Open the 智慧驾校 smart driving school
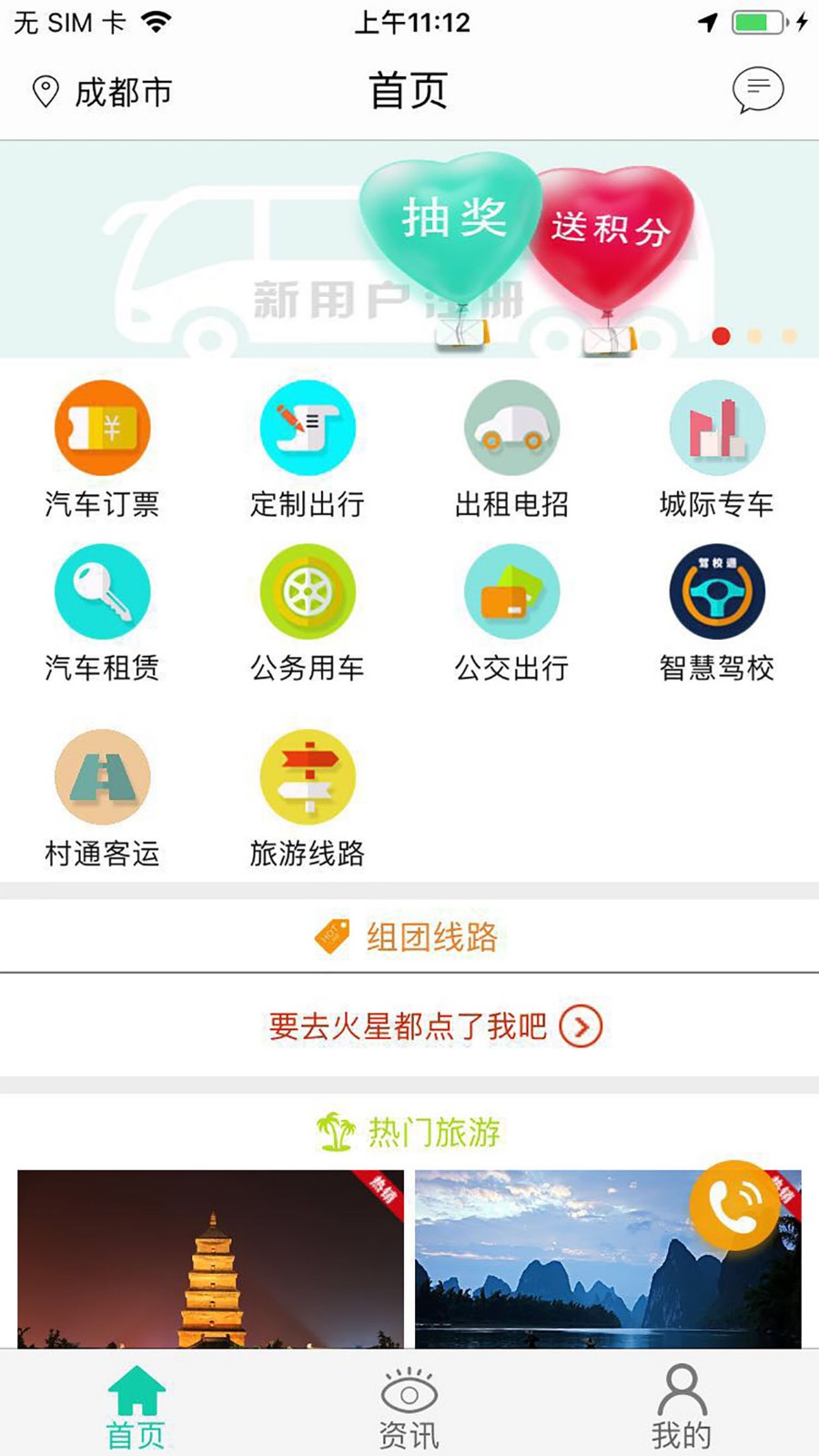Screen dimensions: 819x1456 point(716,591)
